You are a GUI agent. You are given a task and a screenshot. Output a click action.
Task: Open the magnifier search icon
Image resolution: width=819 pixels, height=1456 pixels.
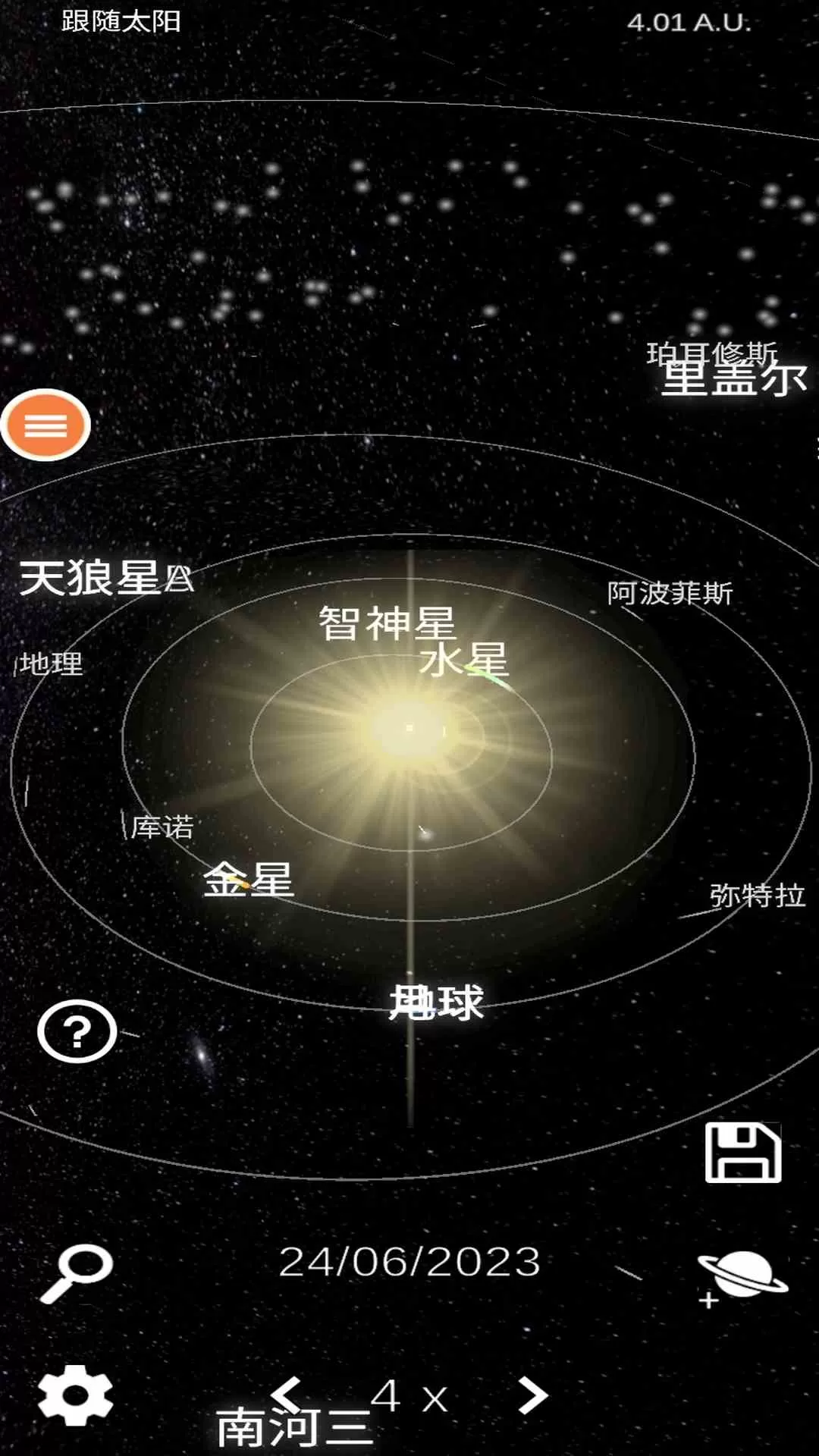[76, 1273]
